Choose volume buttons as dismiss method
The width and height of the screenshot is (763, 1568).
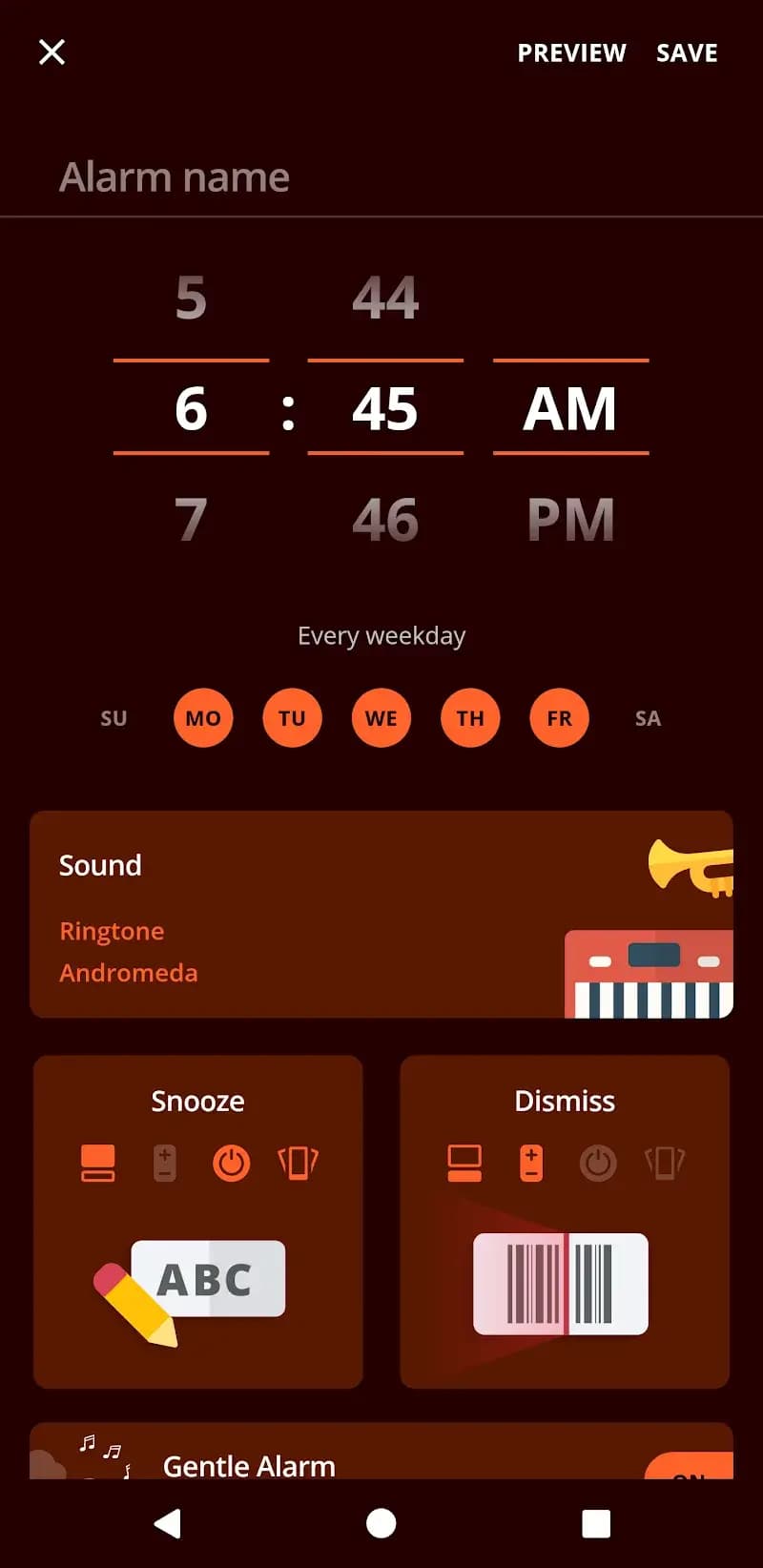[531, 1163]
